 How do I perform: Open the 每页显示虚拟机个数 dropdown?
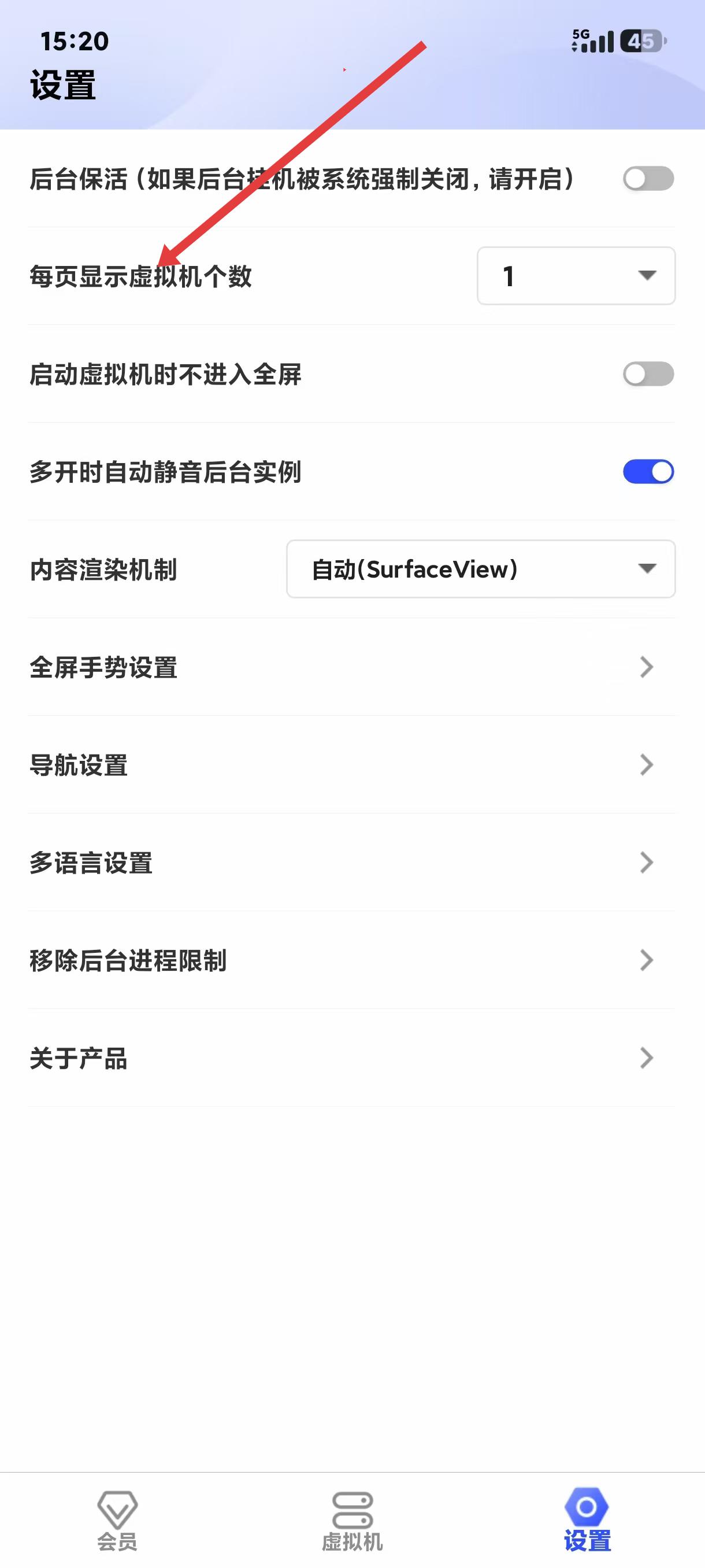point(576,276)
